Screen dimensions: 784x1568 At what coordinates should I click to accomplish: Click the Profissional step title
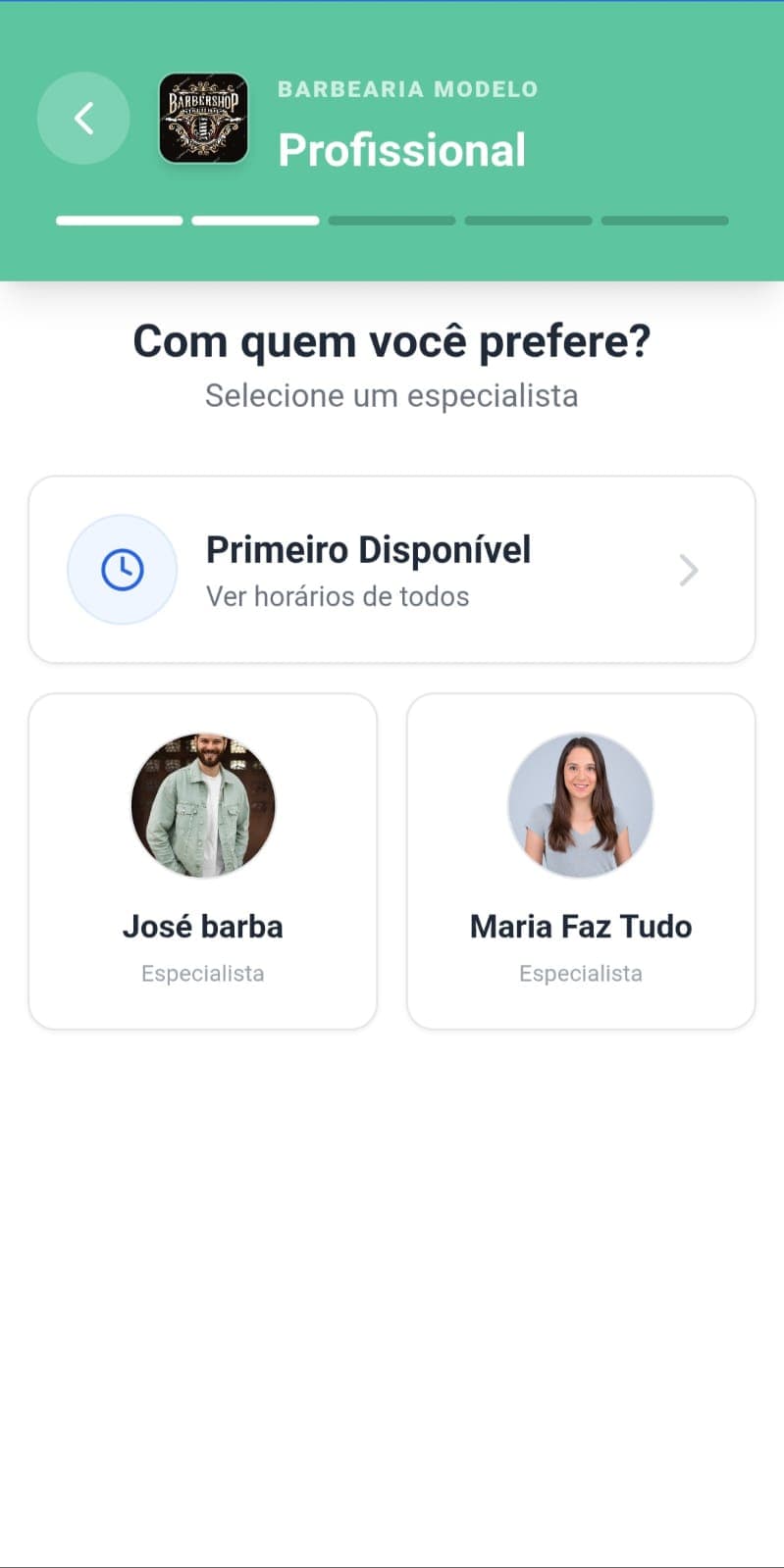tap(403, 150)
